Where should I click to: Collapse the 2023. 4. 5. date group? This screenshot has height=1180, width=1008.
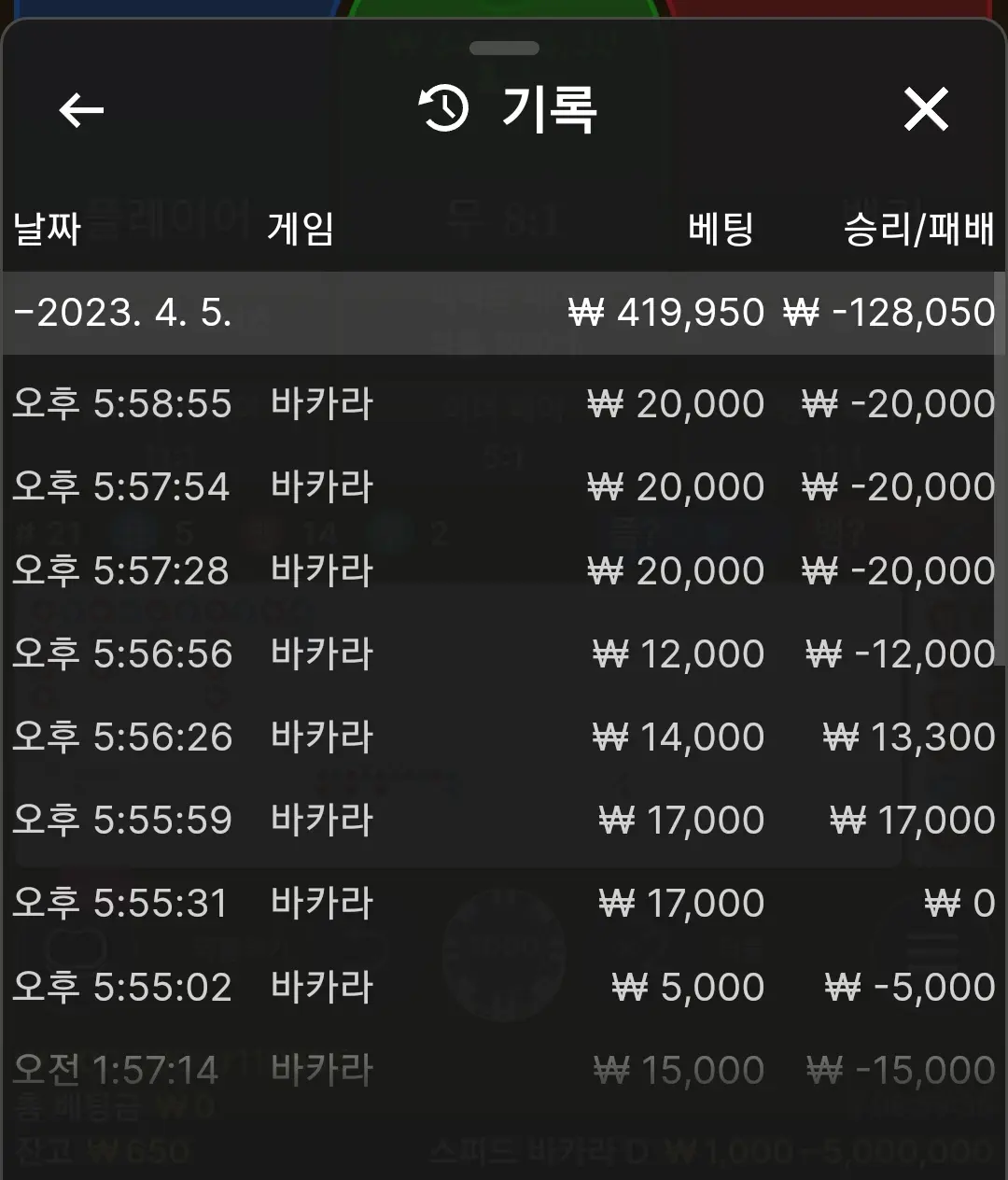click(504, 313)
